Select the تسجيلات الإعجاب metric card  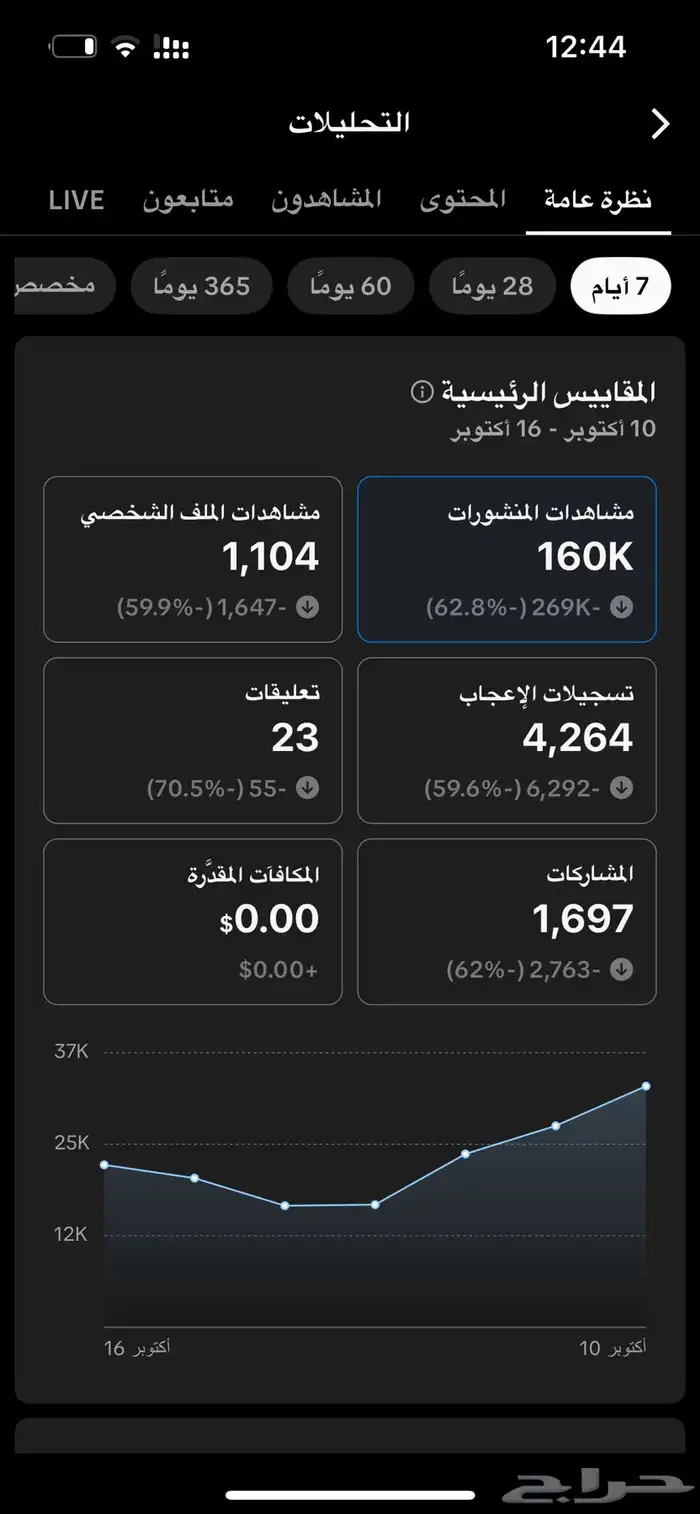tap(506, 740)
